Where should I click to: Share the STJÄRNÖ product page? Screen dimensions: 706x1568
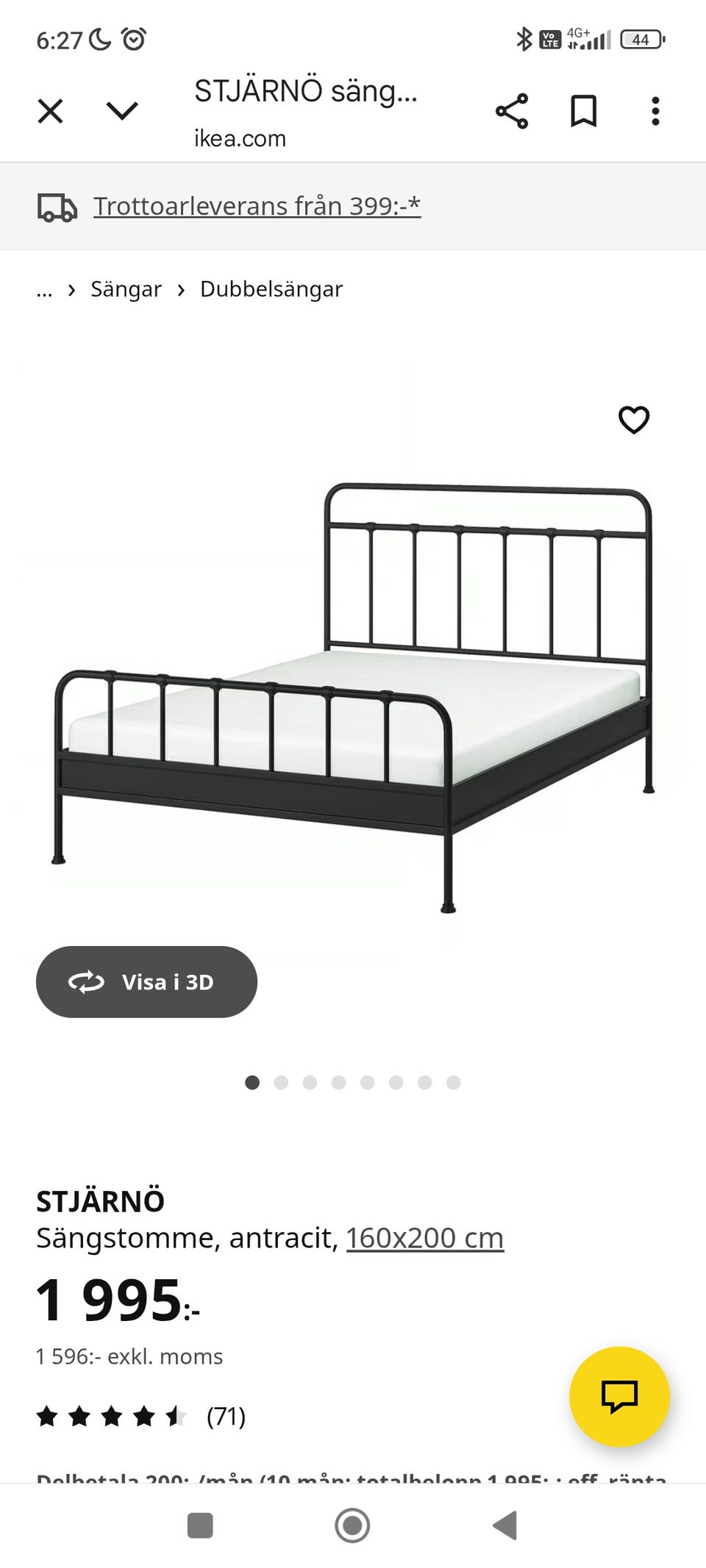(512, 112)
